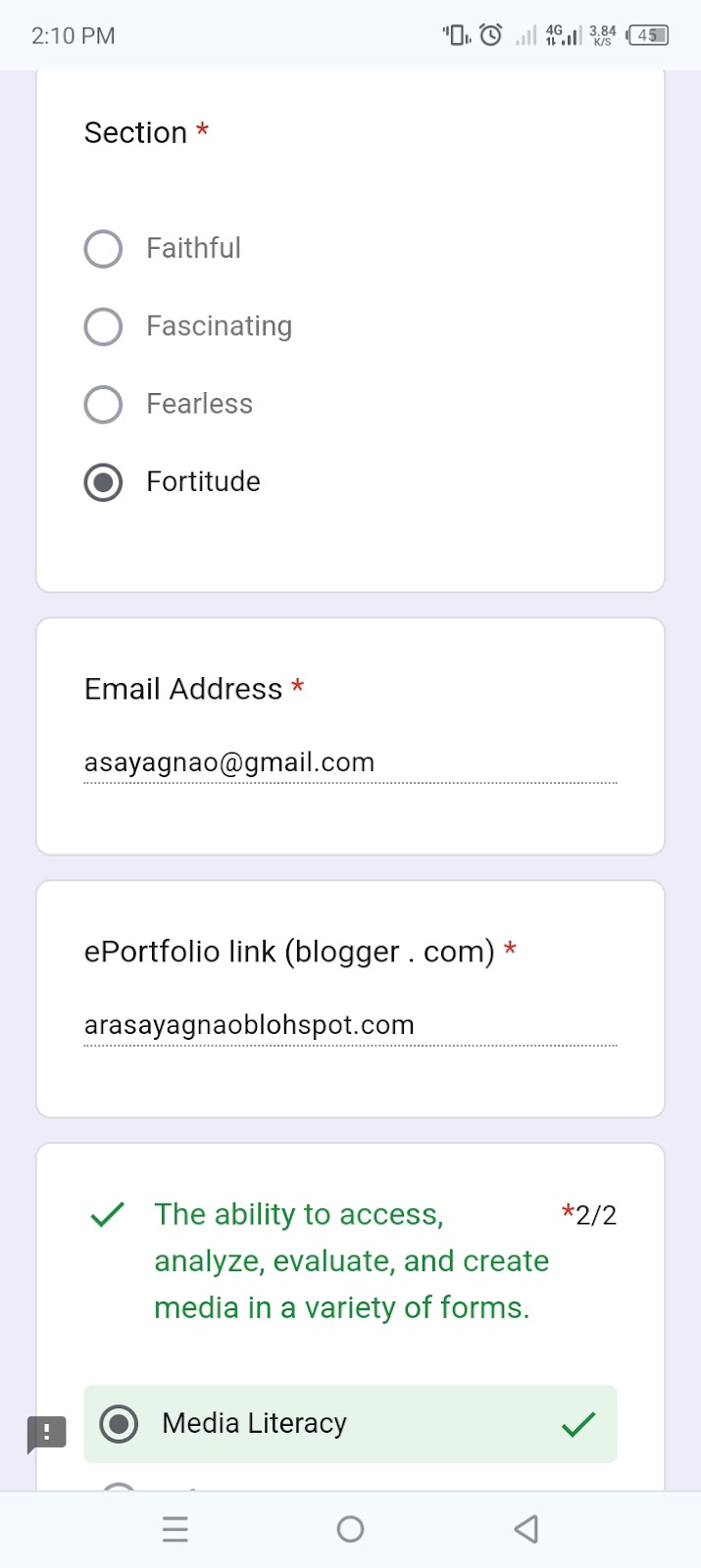Screen dimensions: 701x1568
Task: Select the Media Literacy answer
Action: tap(350, 1424)
